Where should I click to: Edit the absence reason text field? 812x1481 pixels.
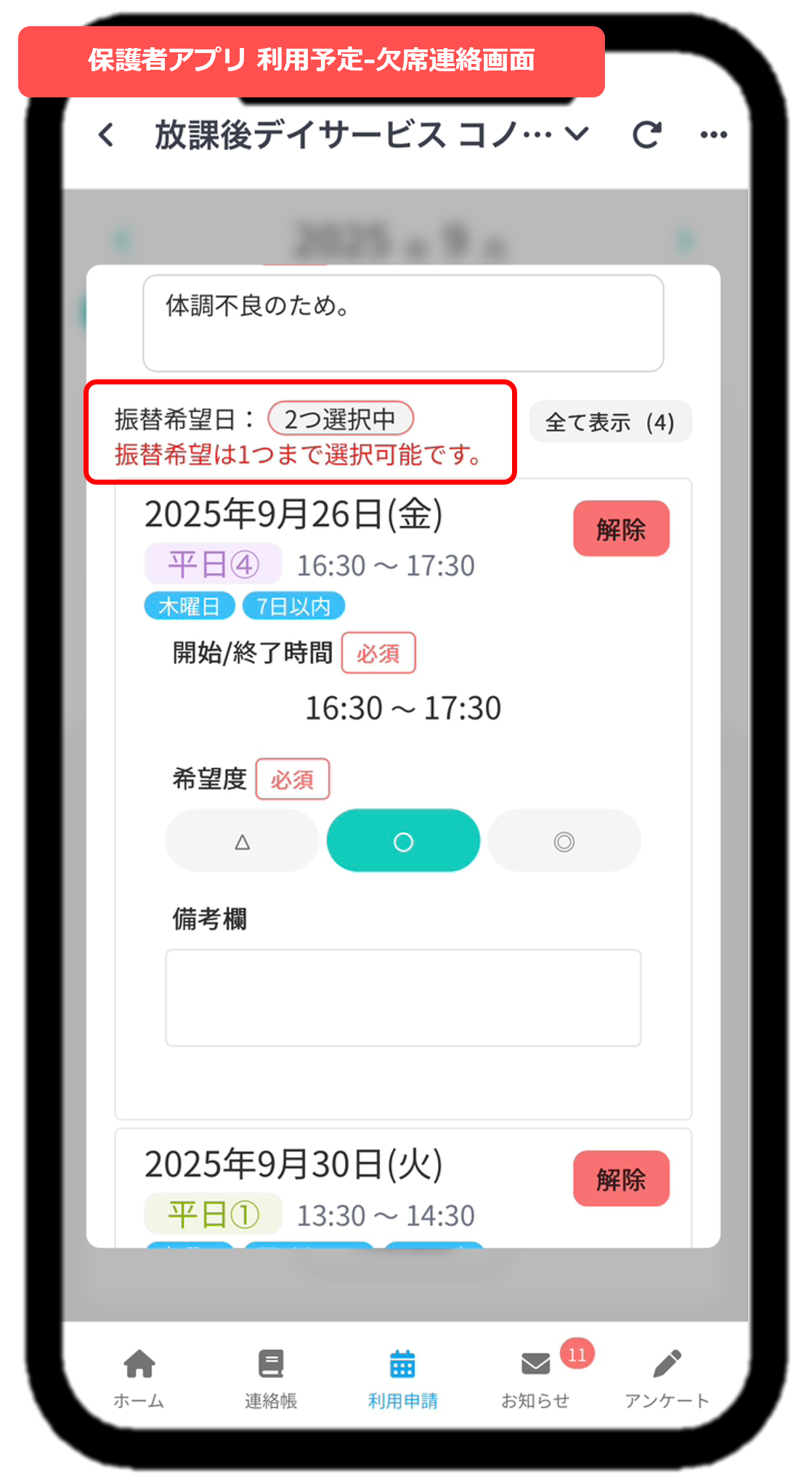coord(403,323)
